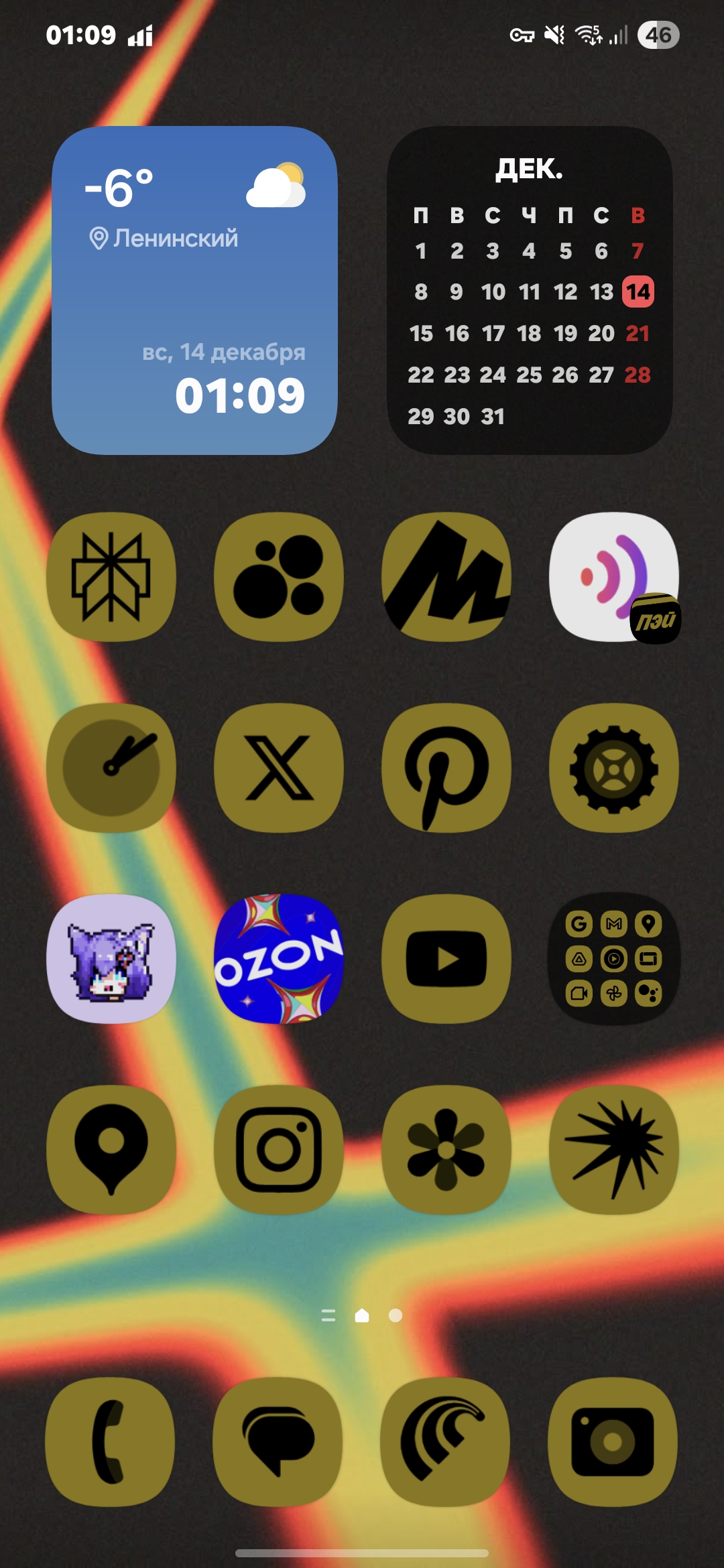Expand the Google apps folder

[x=614, y=959]
